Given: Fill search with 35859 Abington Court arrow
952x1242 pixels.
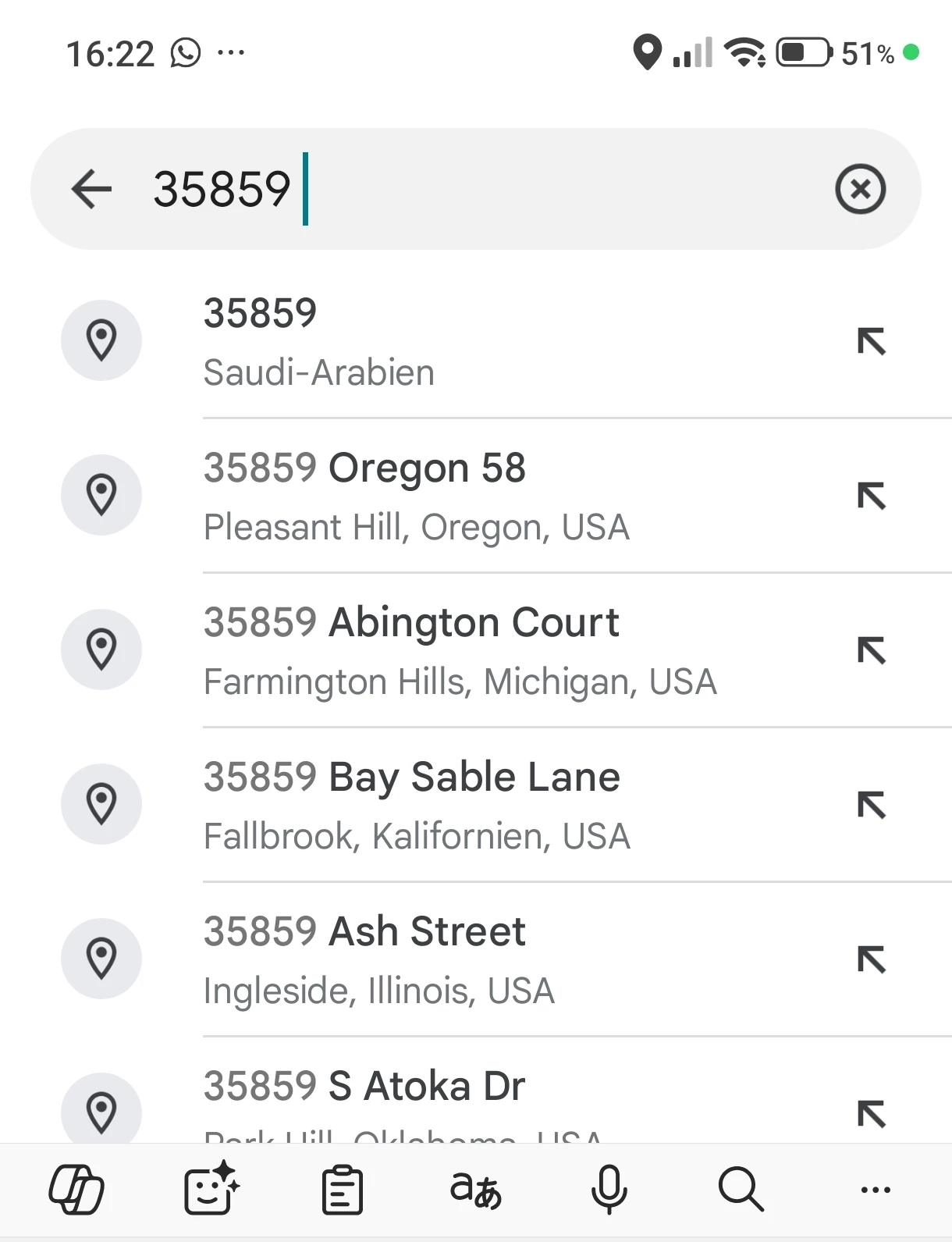Looking at the screenshot, I should [x=872, y=650].
